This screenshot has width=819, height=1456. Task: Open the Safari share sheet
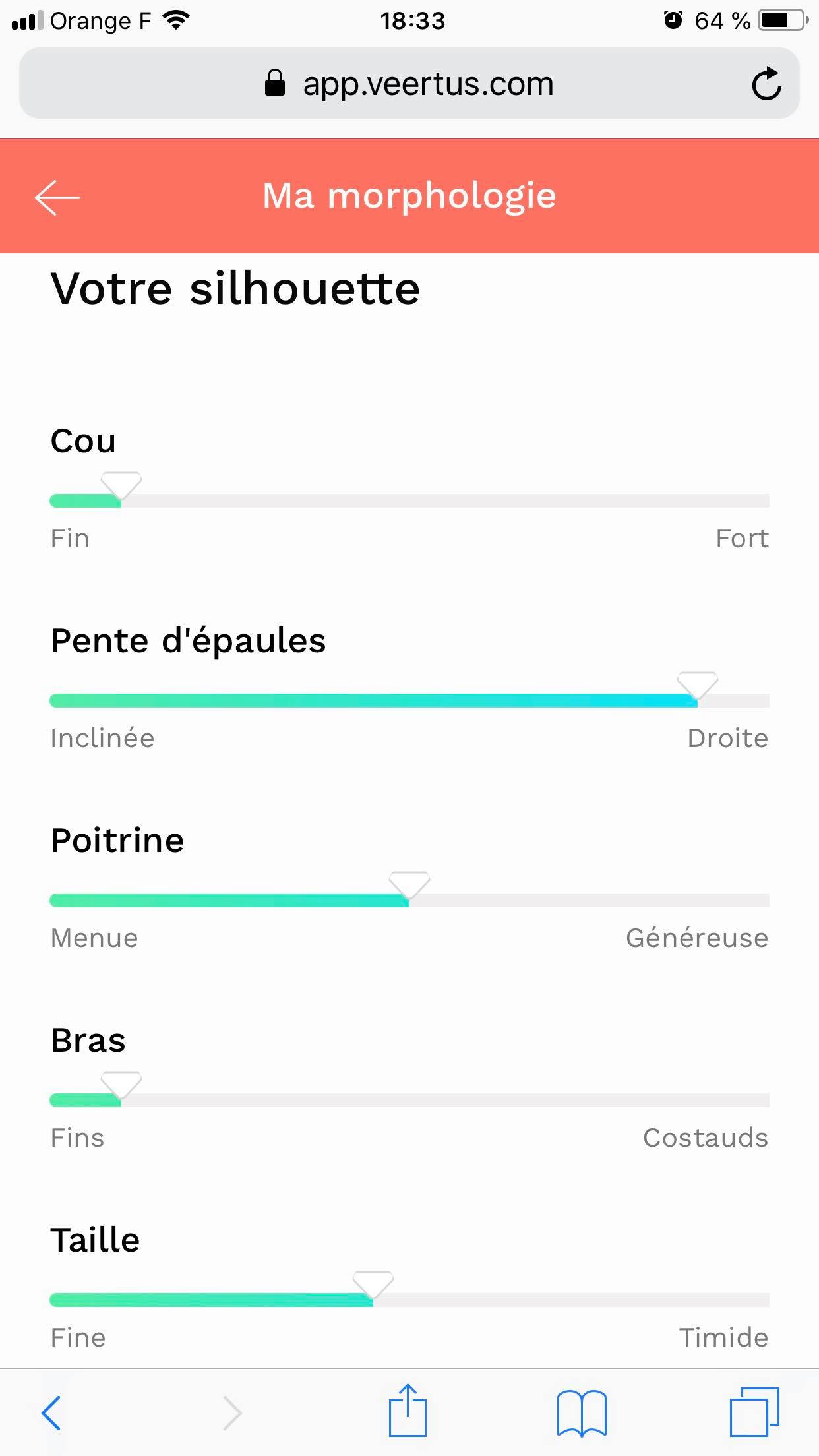point(408,1410)
